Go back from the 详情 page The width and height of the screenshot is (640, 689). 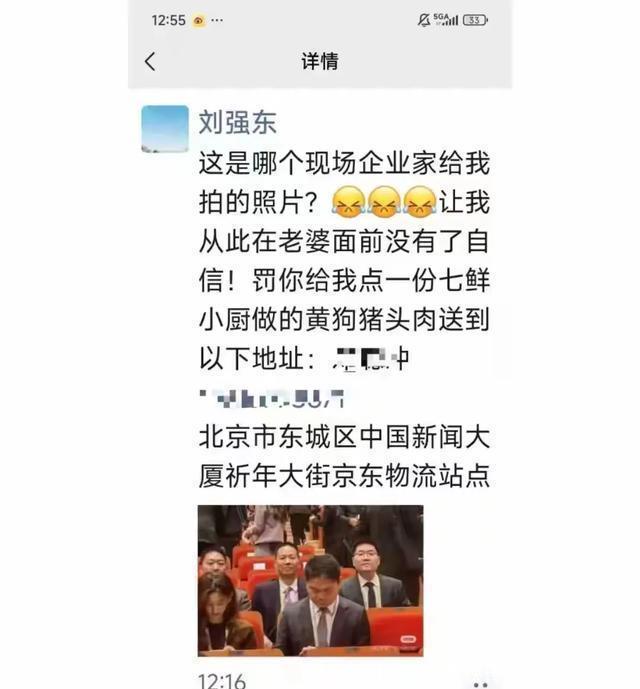click(x=150, y=62)
